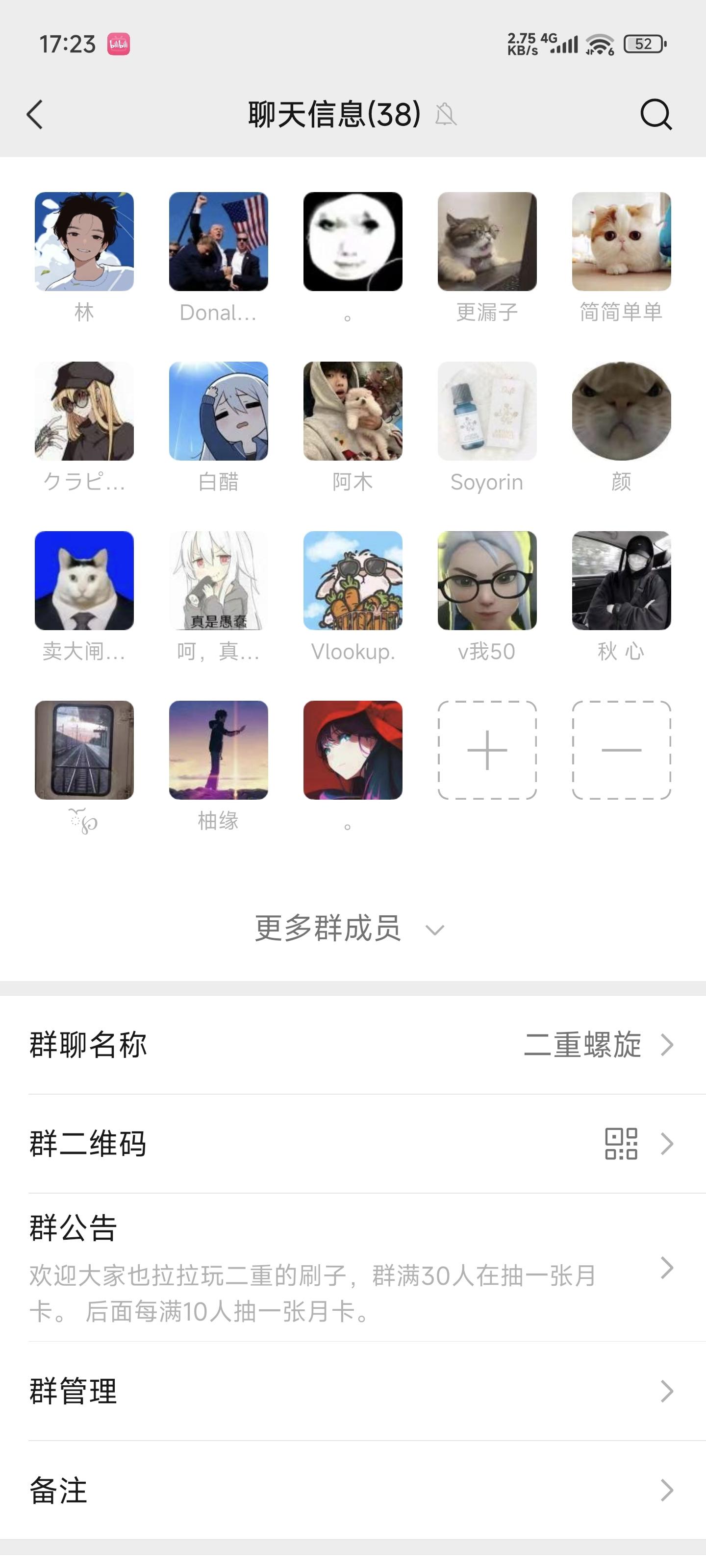View member 更漏子's profile
The width and height of the screenshot is (706, 1568).
(x=487, y=242)
